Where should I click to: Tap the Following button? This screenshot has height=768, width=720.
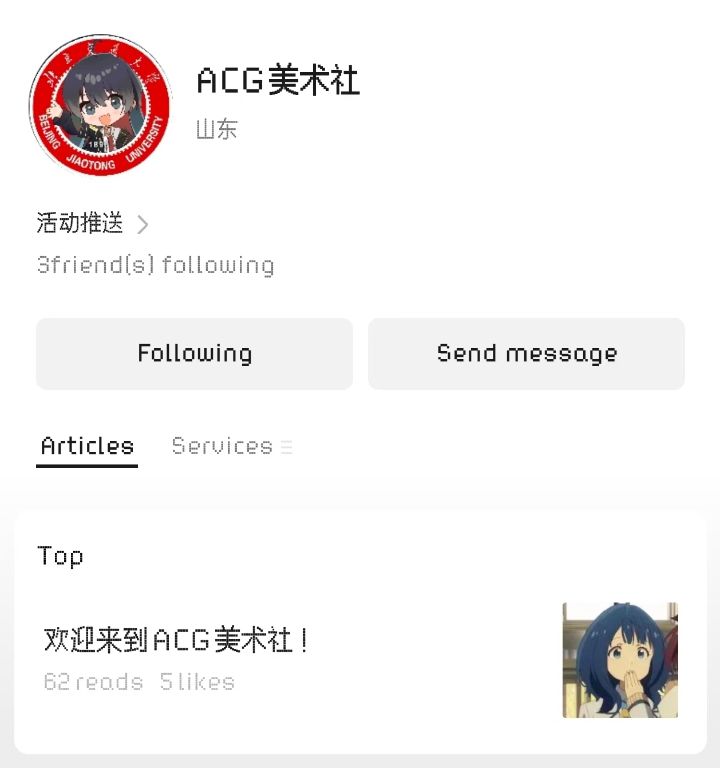[194, 353]
